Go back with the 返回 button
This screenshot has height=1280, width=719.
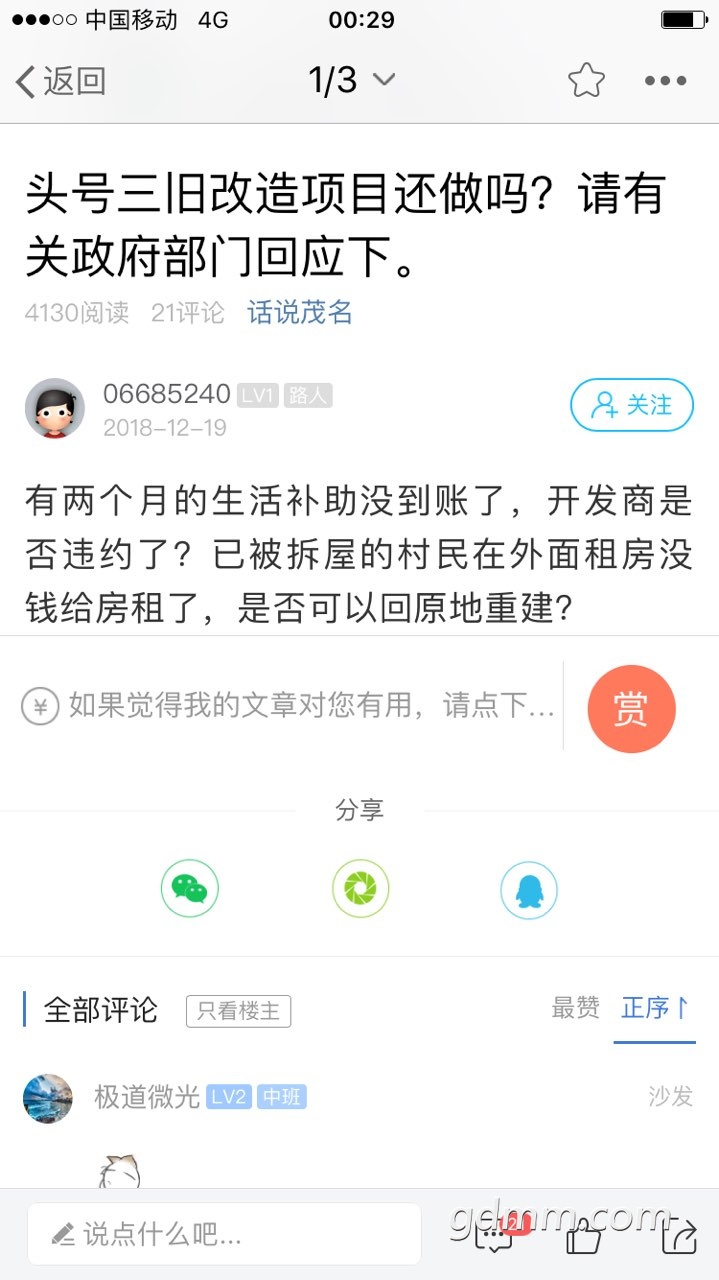pyautogui.click(x=61, y=81)
